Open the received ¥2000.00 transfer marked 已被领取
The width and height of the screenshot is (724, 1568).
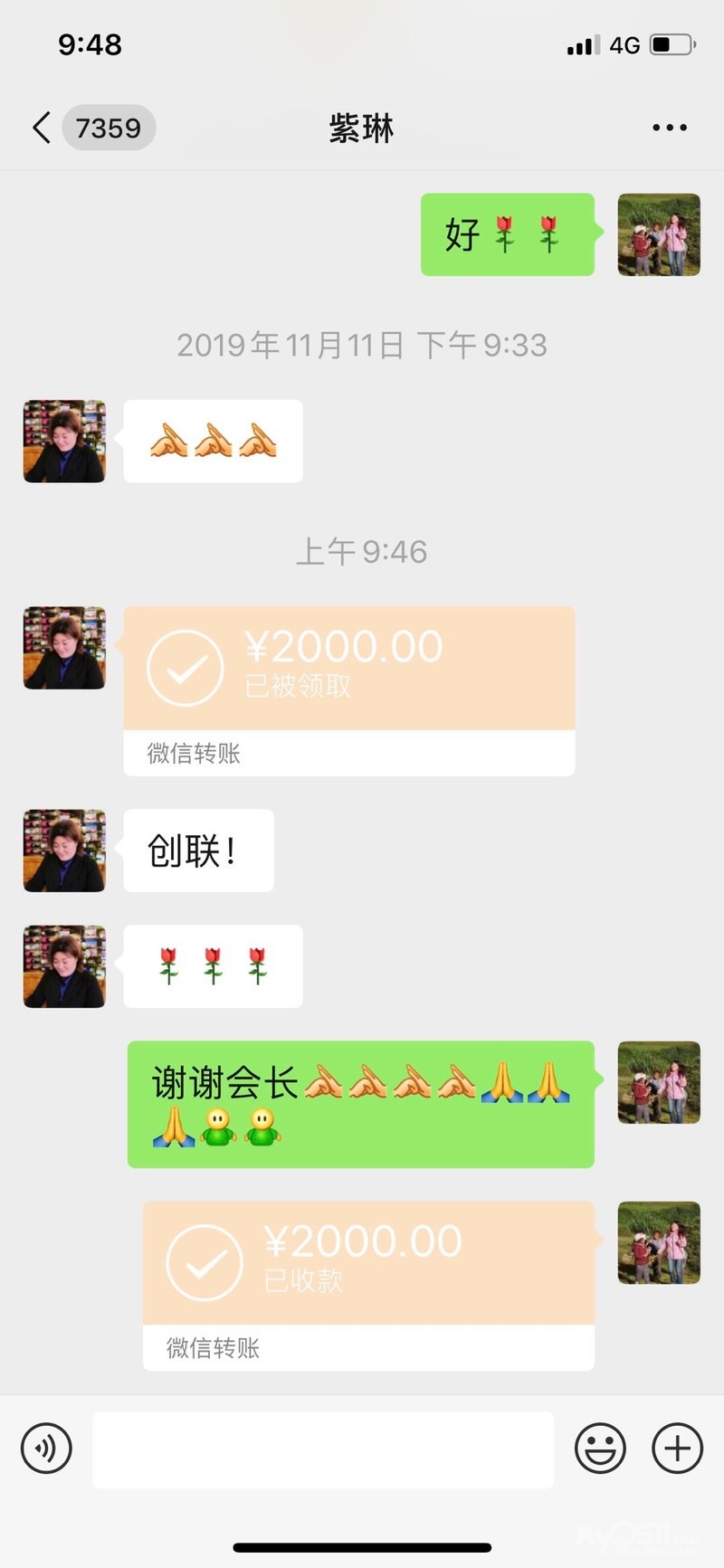click(x=348, y=670)
